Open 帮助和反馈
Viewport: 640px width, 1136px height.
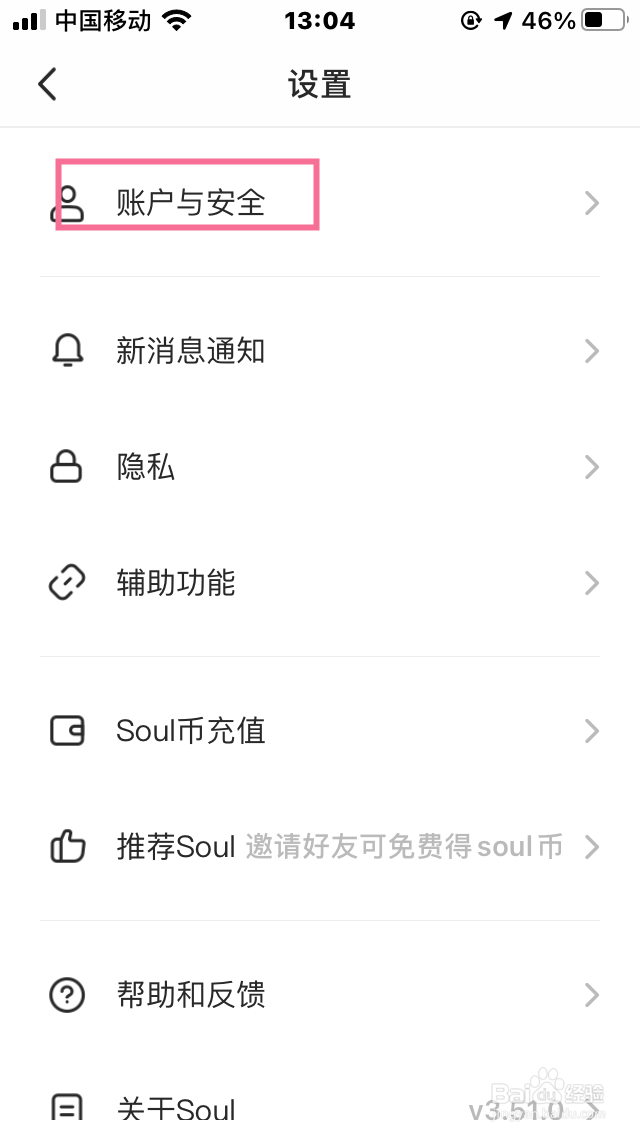tap(320, 995)
